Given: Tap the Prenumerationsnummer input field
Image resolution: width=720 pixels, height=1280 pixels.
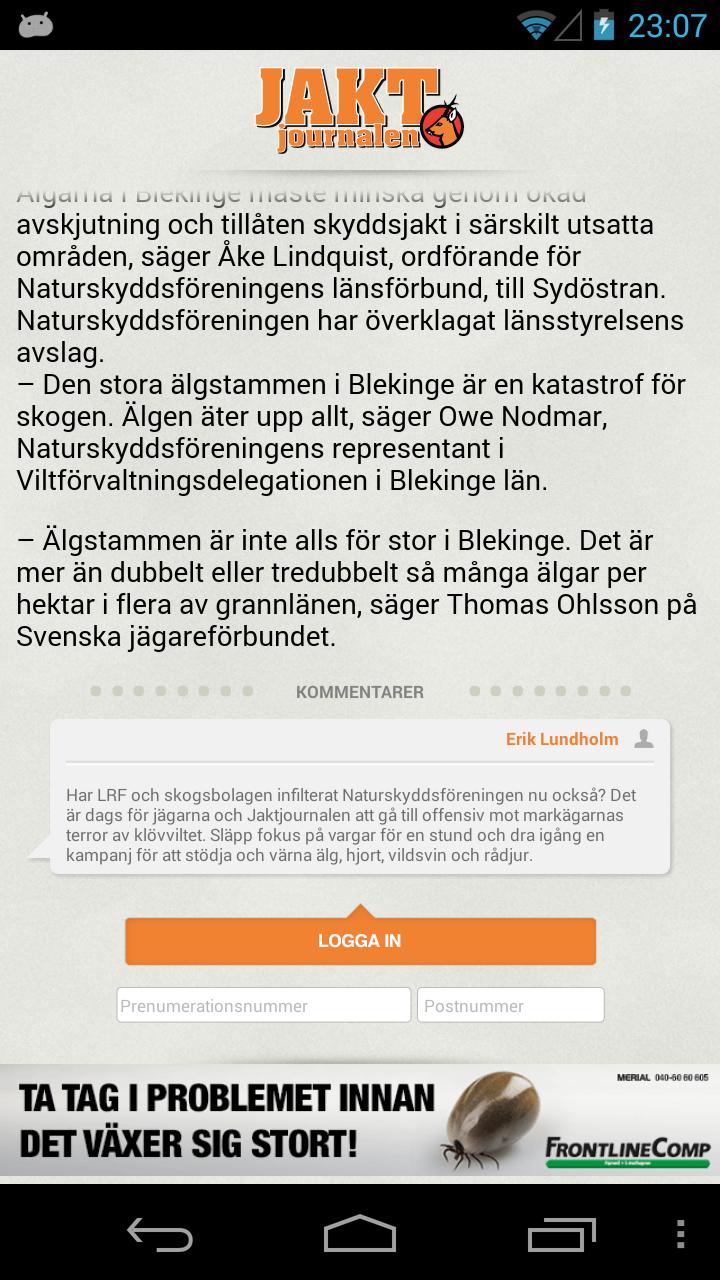Looking at the screenshot, I should [263, 1005].
